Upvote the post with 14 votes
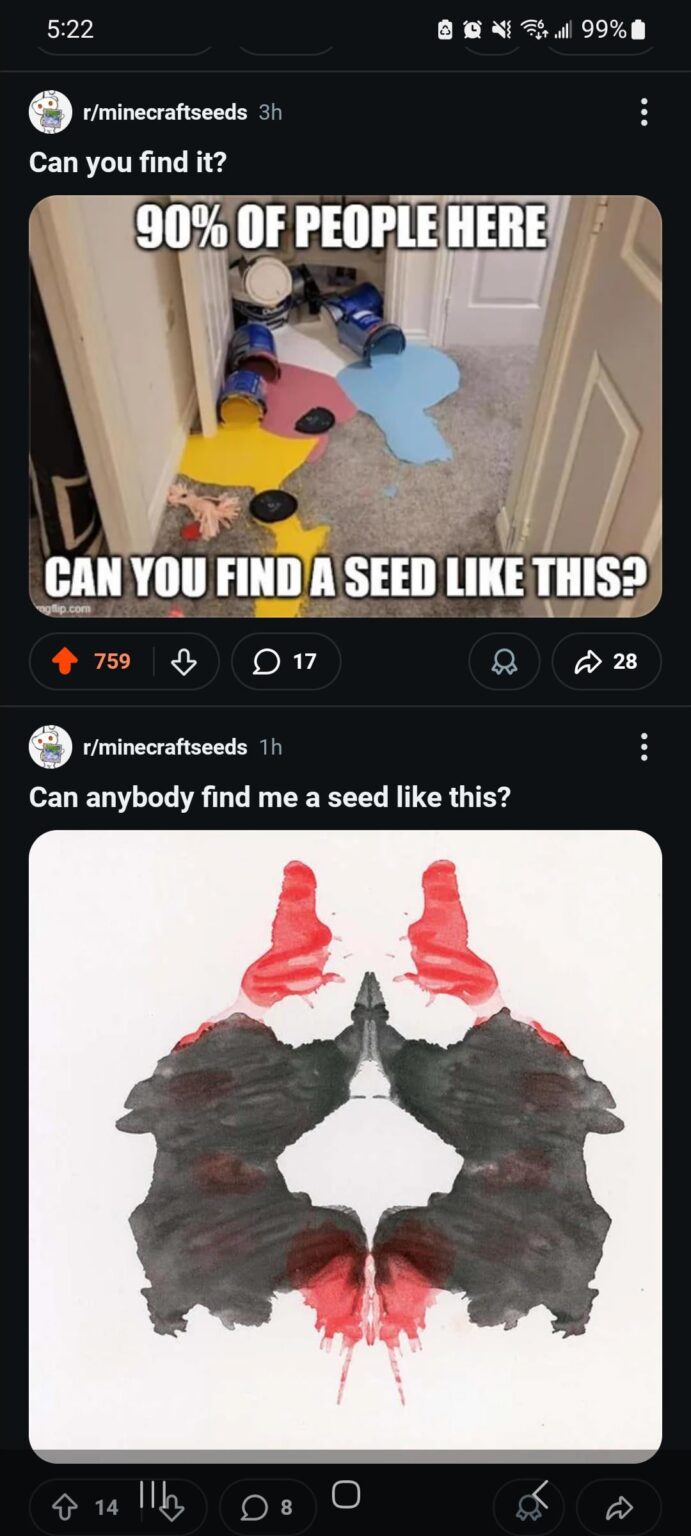The height and width of the screenshot is (1536, 691). [64, 1507]
